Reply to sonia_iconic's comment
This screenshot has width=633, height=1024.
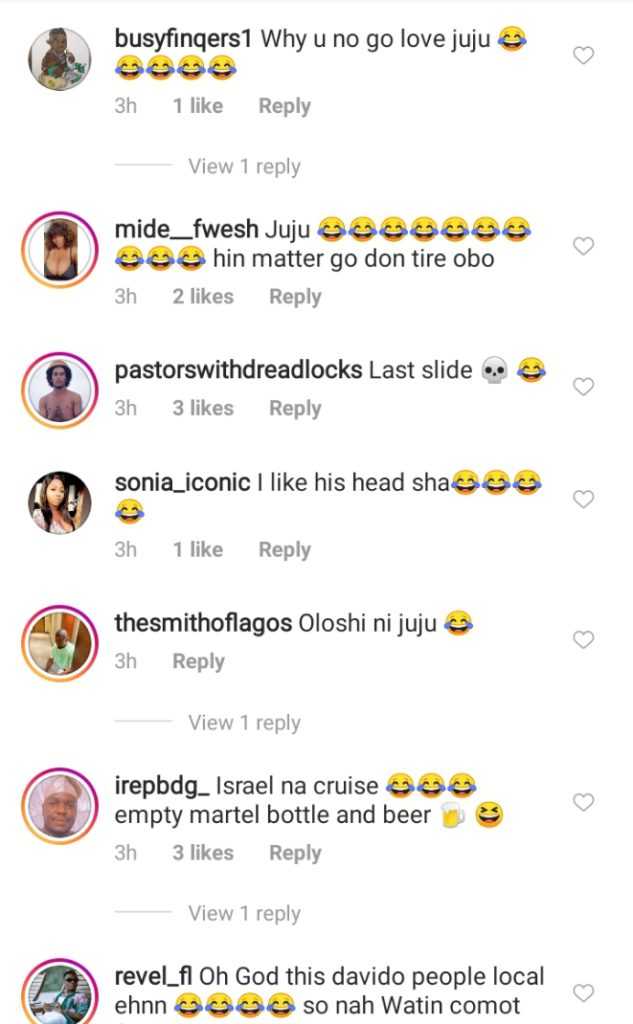click(284, 550)
